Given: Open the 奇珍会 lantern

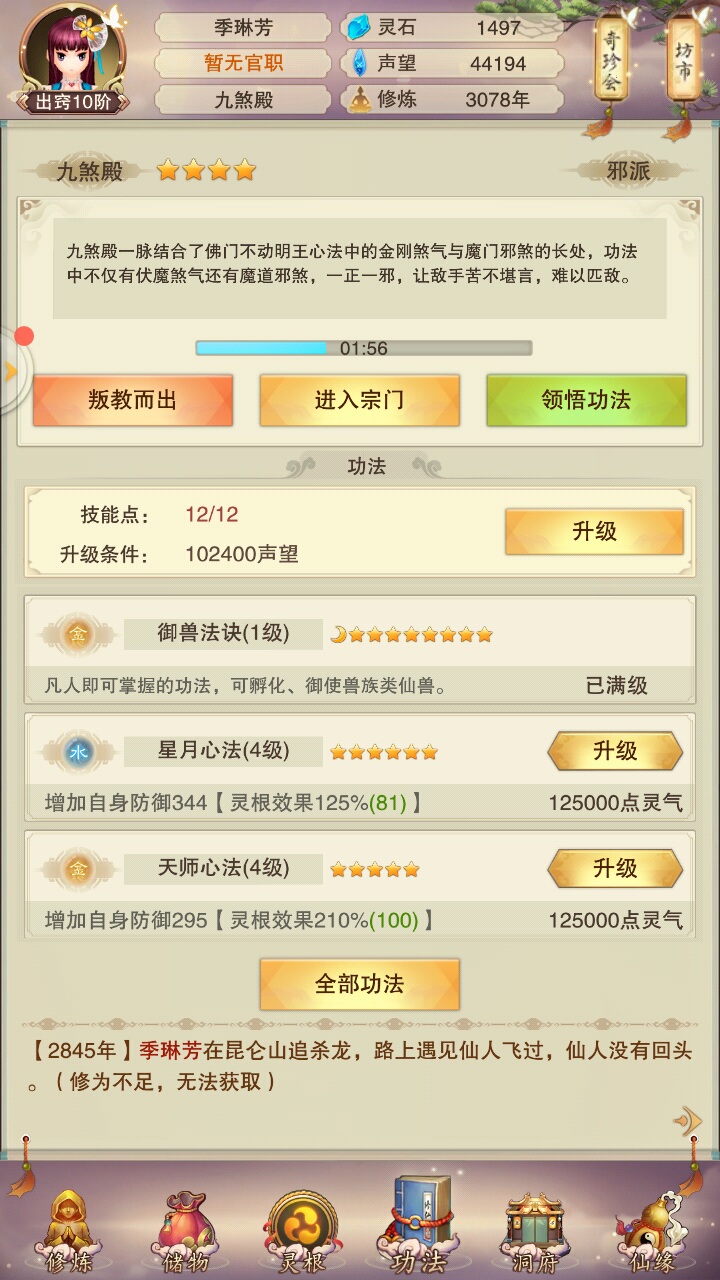Looking at the screenshot, I should pos(611,62).
